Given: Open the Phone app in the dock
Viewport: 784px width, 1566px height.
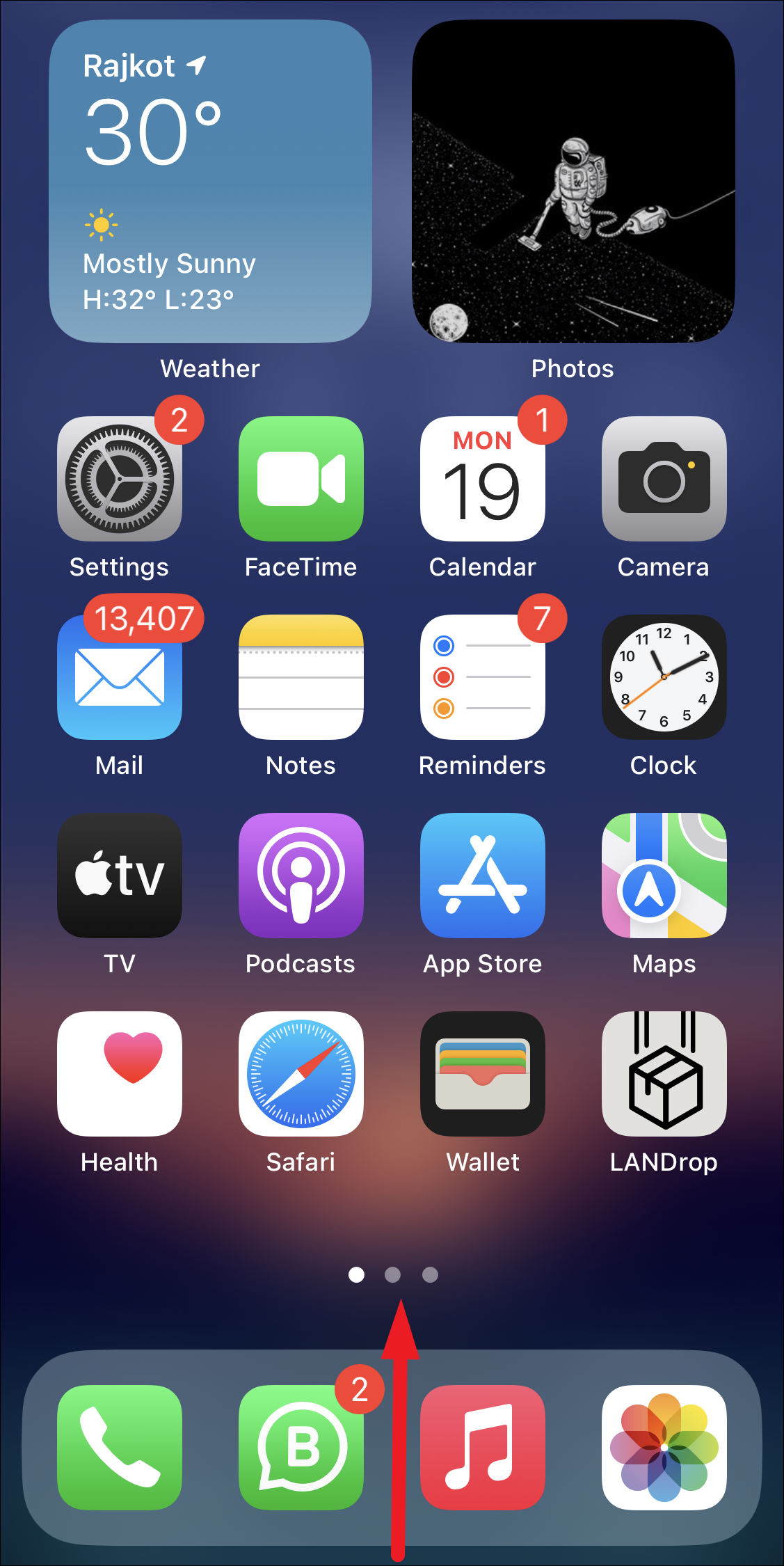Looking at the screenshot, I should pyautogui.click(x=120, y=1448).
